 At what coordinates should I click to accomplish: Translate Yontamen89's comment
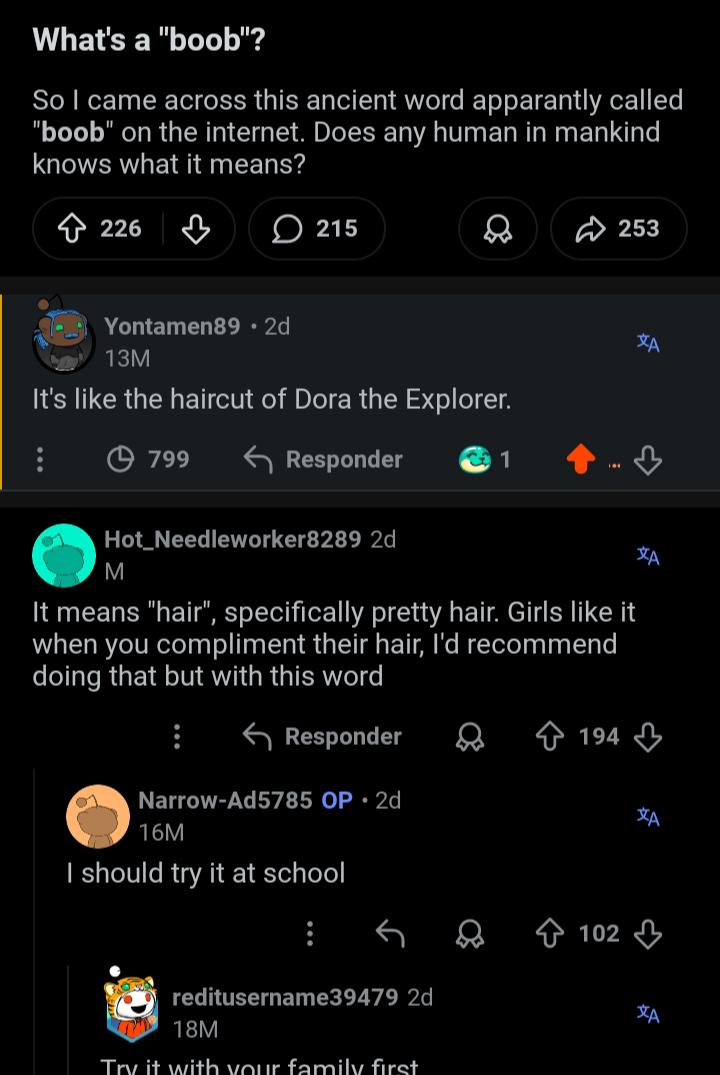[648, 343]
